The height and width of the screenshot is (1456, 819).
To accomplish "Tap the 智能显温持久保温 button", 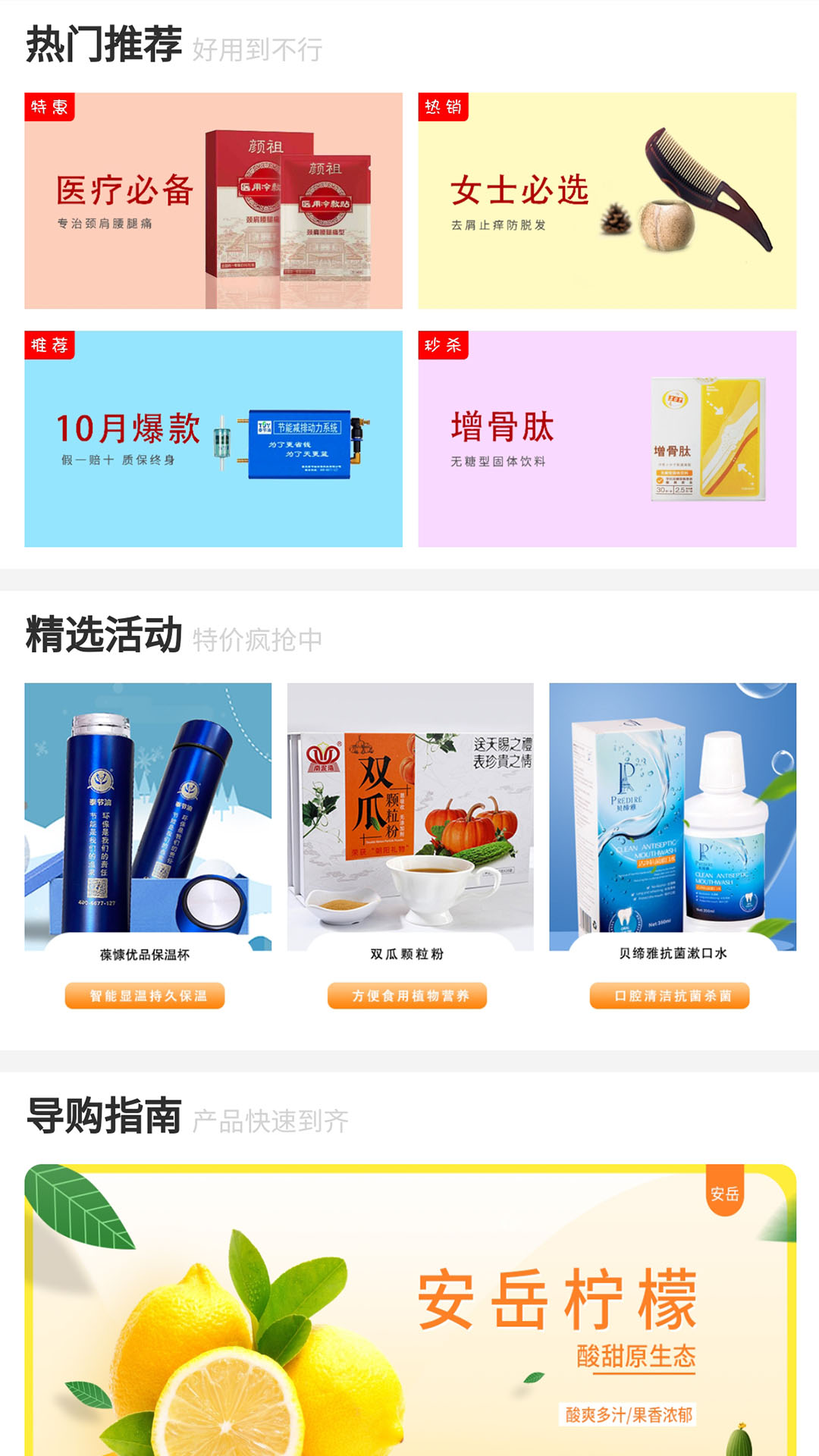I will 145,996.
